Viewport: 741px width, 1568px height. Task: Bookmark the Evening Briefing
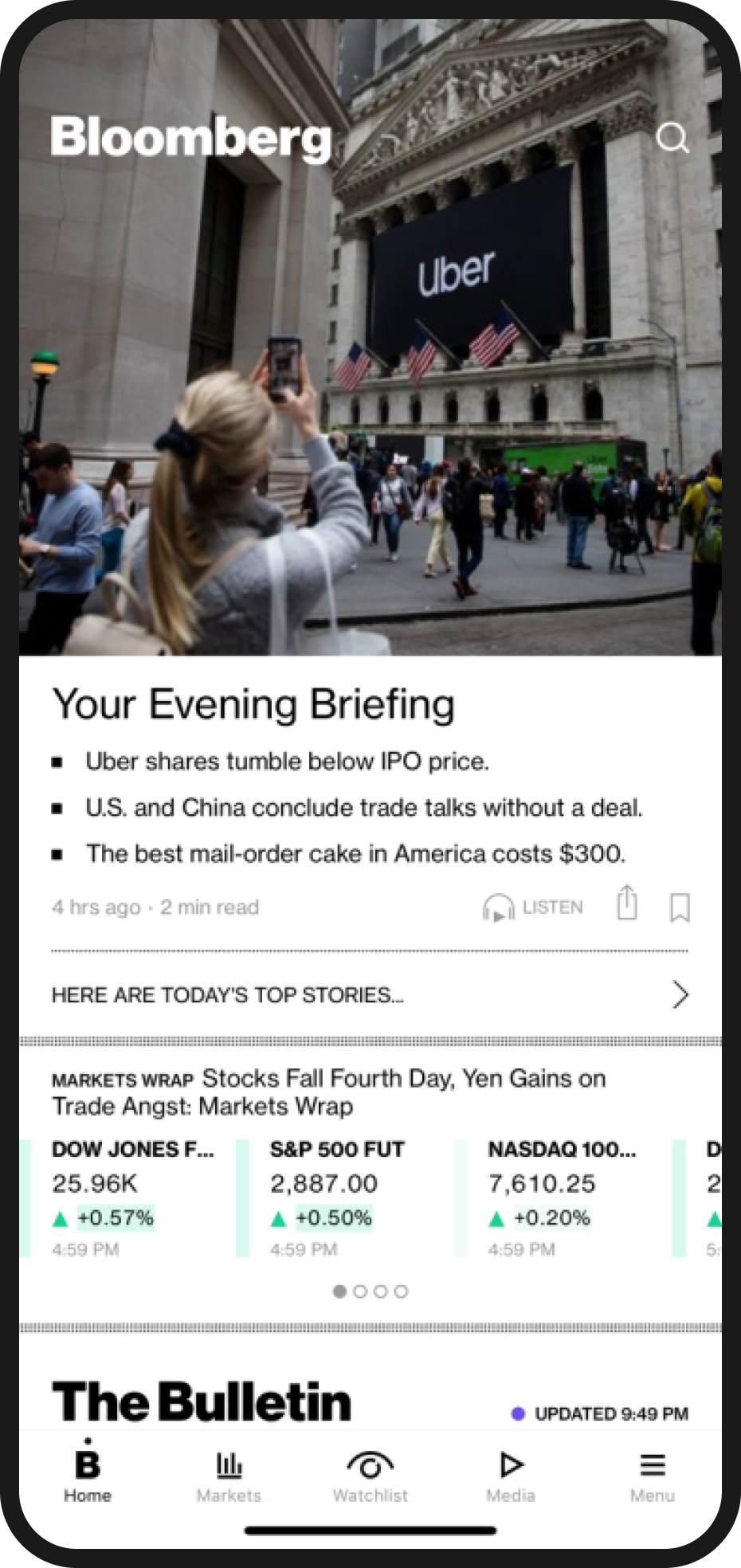680,907
